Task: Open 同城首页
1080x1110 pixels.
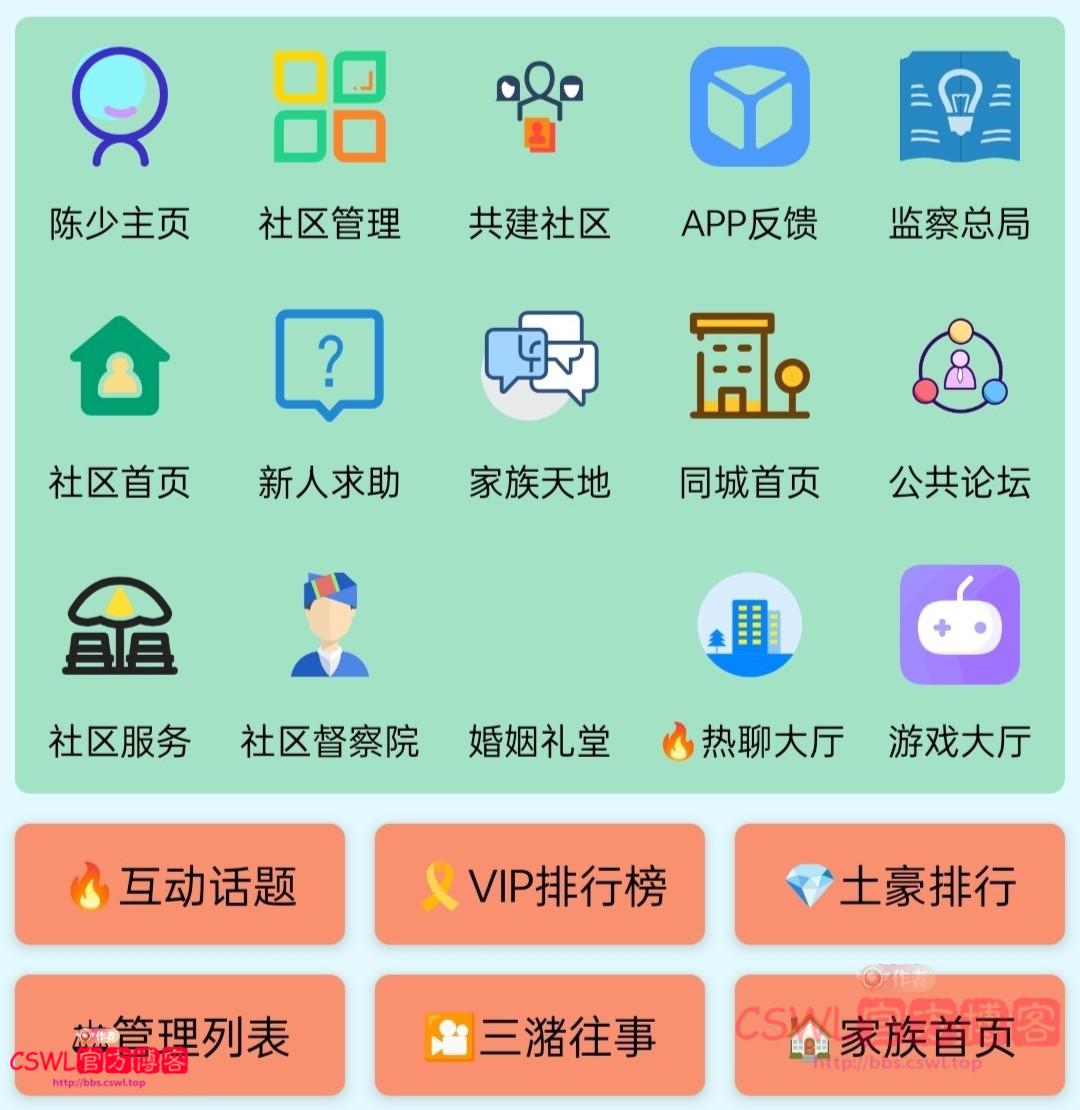Action: pos(749,365)
